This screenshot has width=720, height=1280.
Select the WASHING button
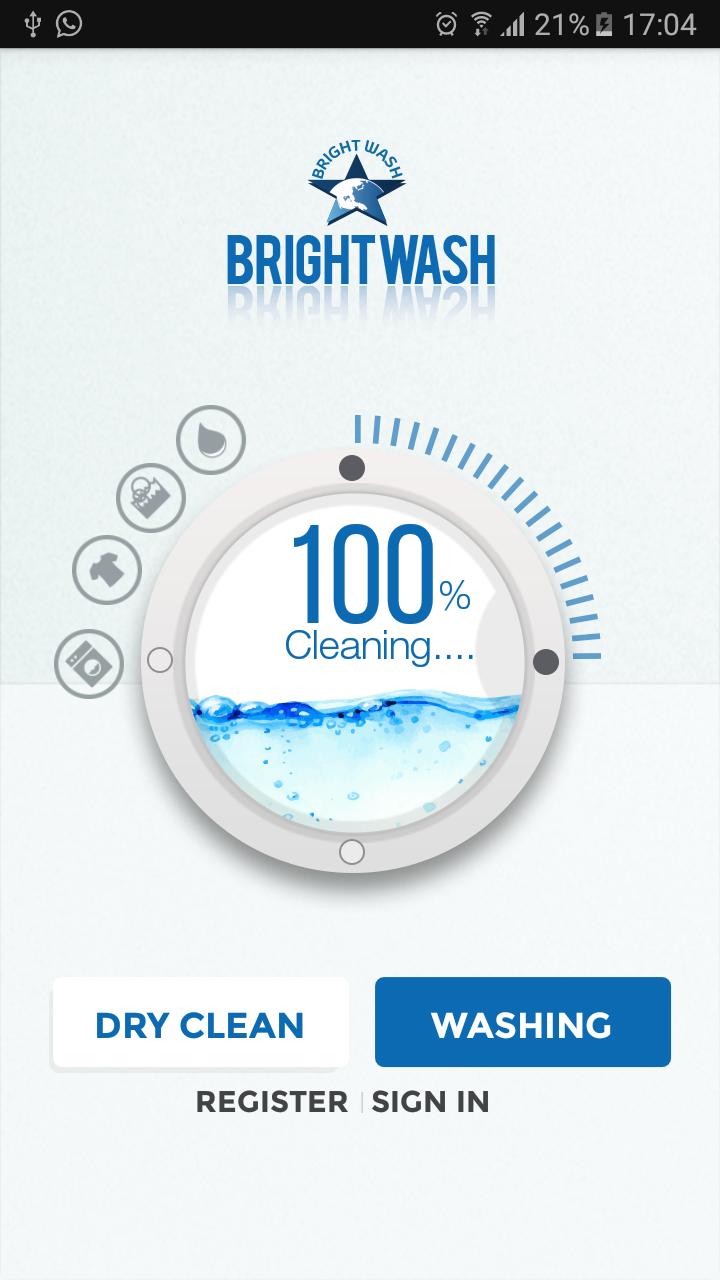(522, 1023)
